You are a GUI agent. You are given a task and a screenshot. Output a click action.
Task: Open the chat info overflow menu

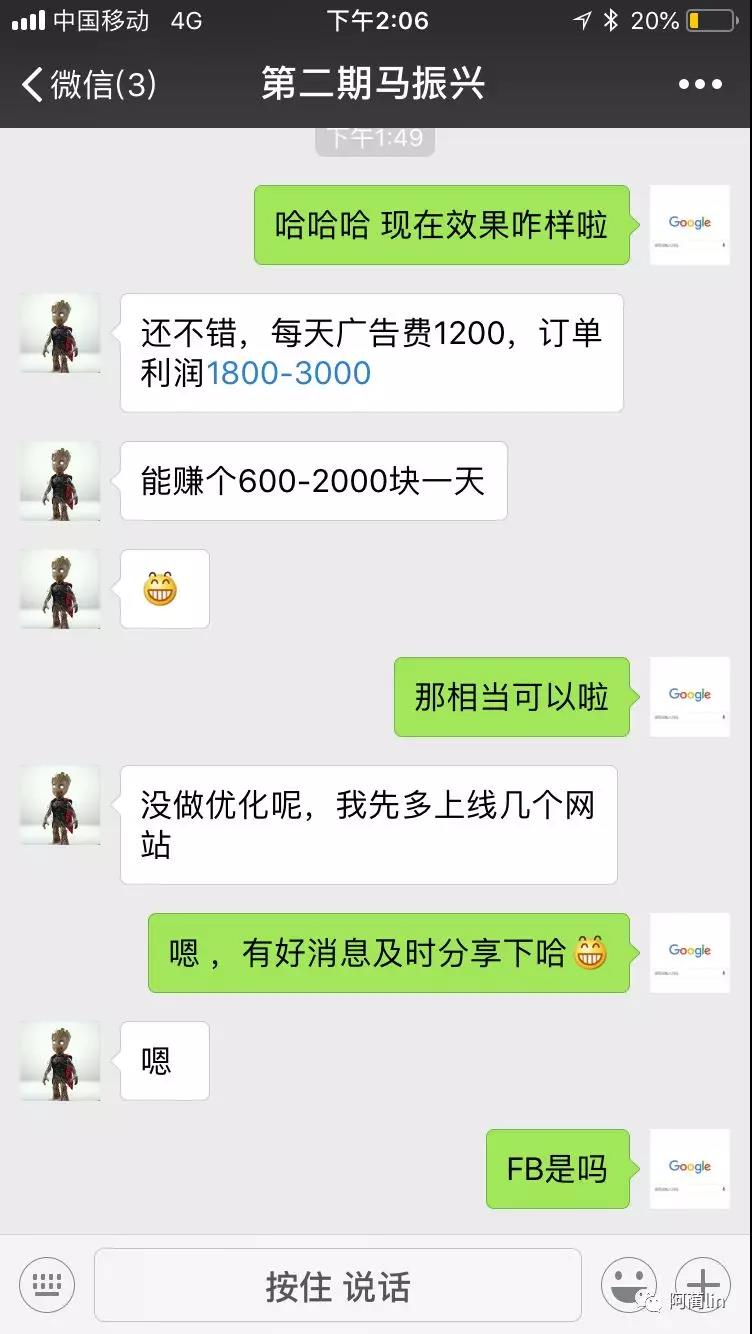(700, 84)
